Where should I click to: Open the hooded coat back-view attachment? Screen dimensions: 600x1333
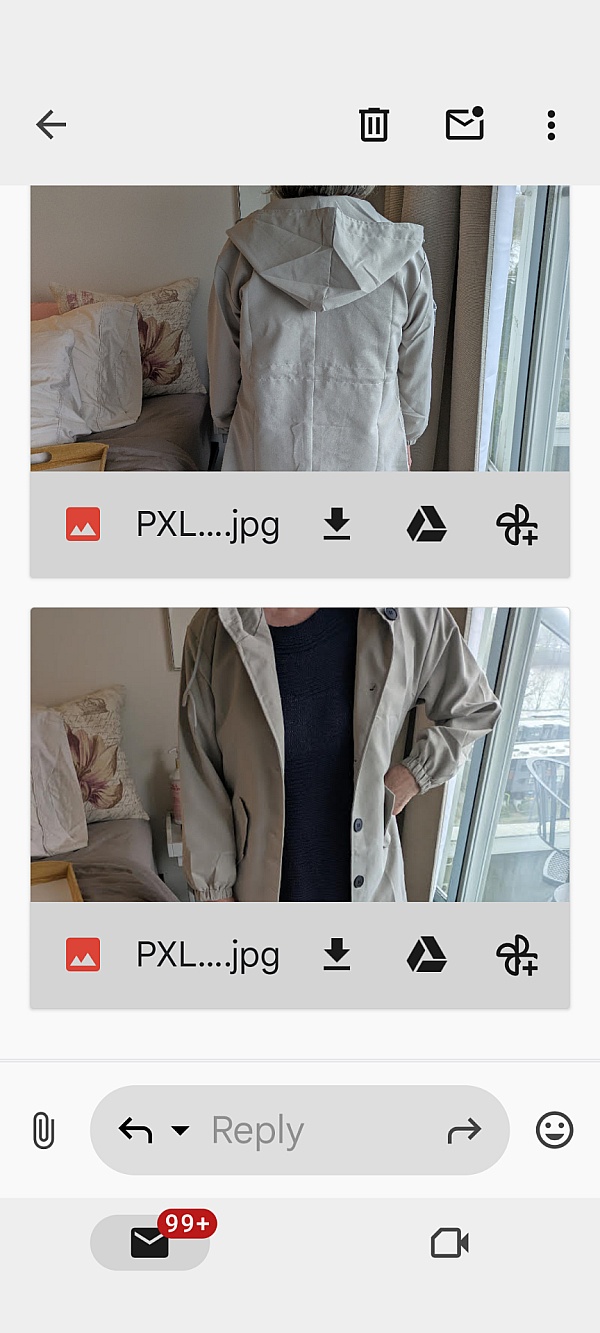[300, 328]
